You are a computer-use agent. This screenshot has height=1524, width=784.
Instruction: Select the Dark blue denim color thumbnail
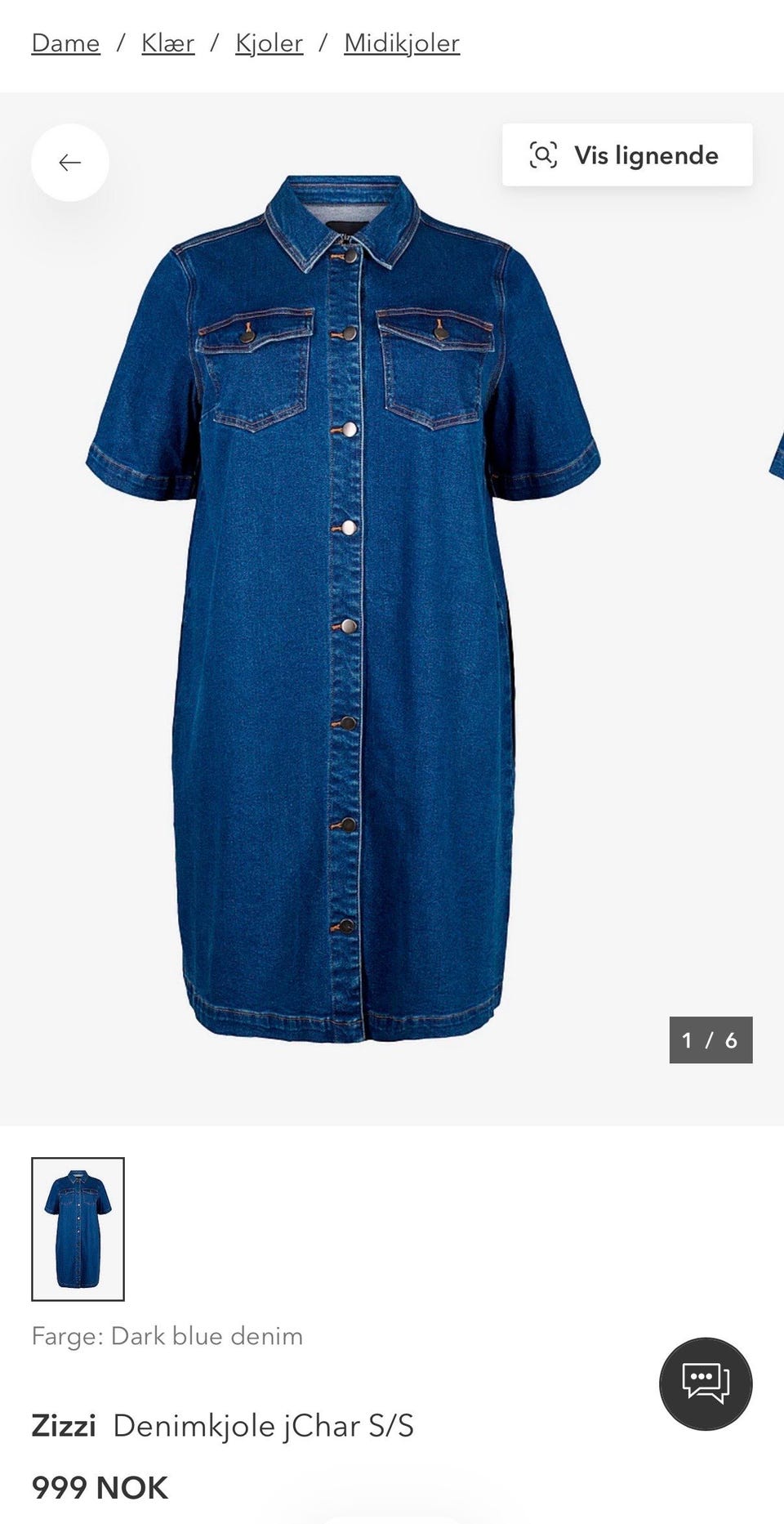[78, 1229]
